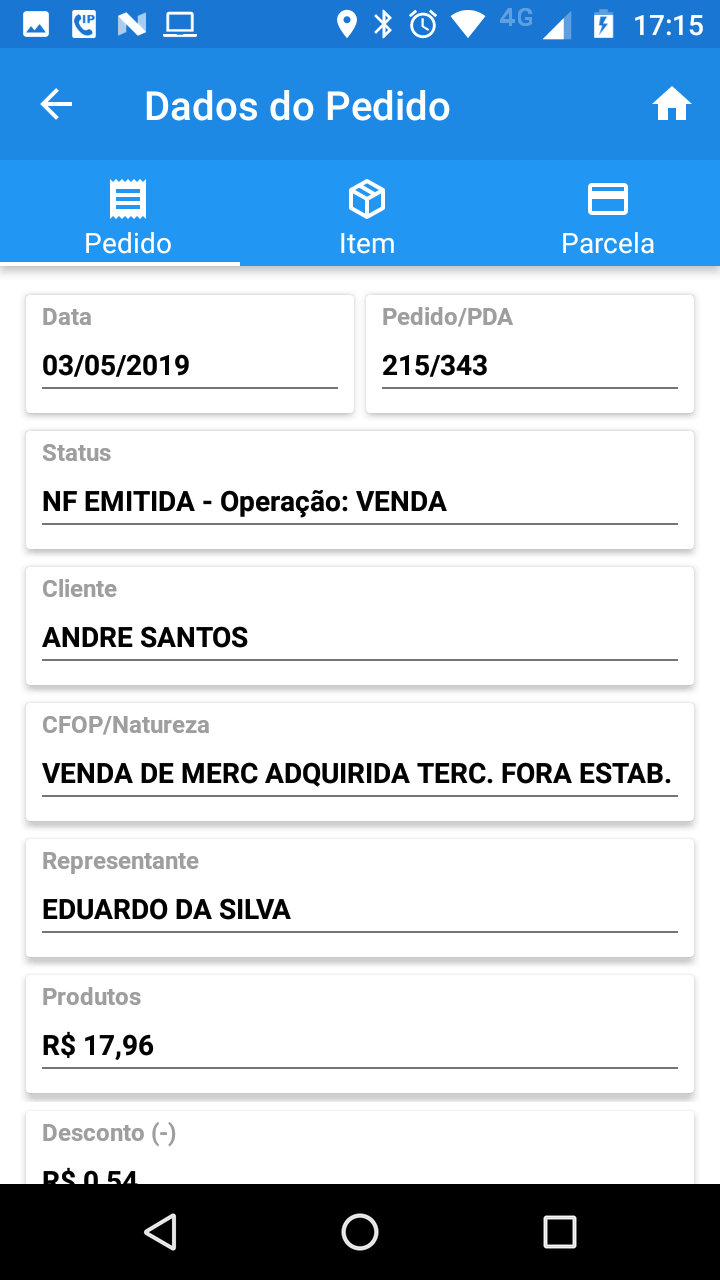Viewport: 720px width, 1280px height.
Task: Open recent apps from navigation bar
Action: tap(559, 1232)
